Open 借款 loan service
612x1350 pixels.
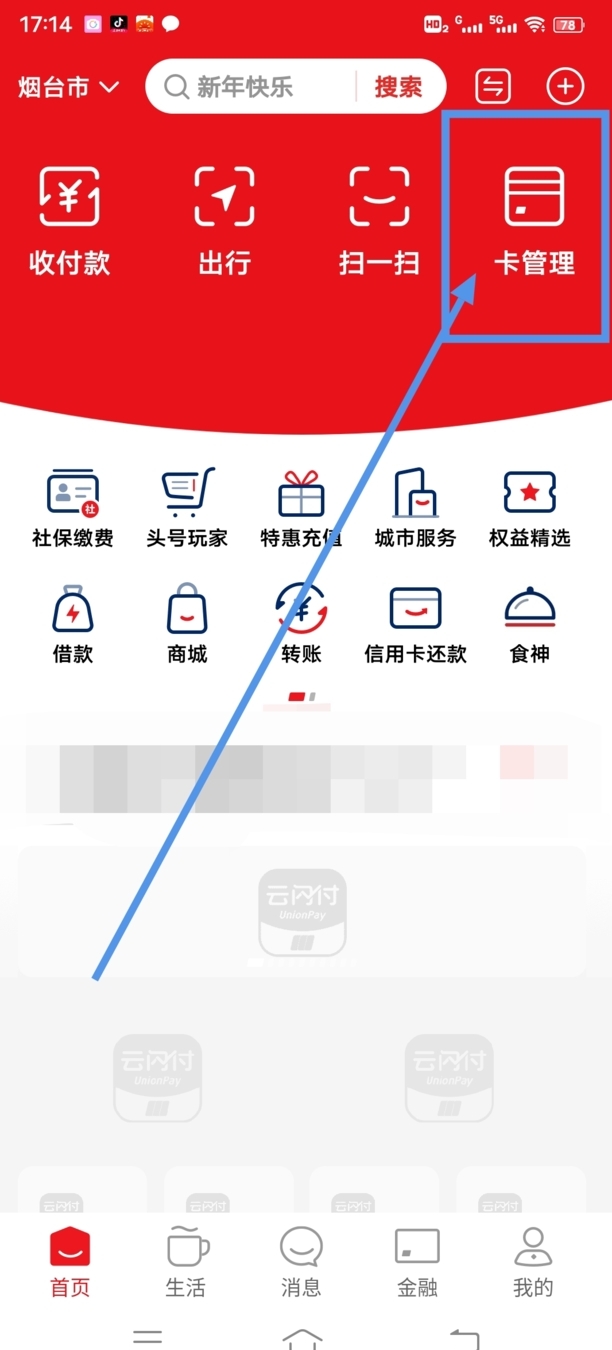73,624
